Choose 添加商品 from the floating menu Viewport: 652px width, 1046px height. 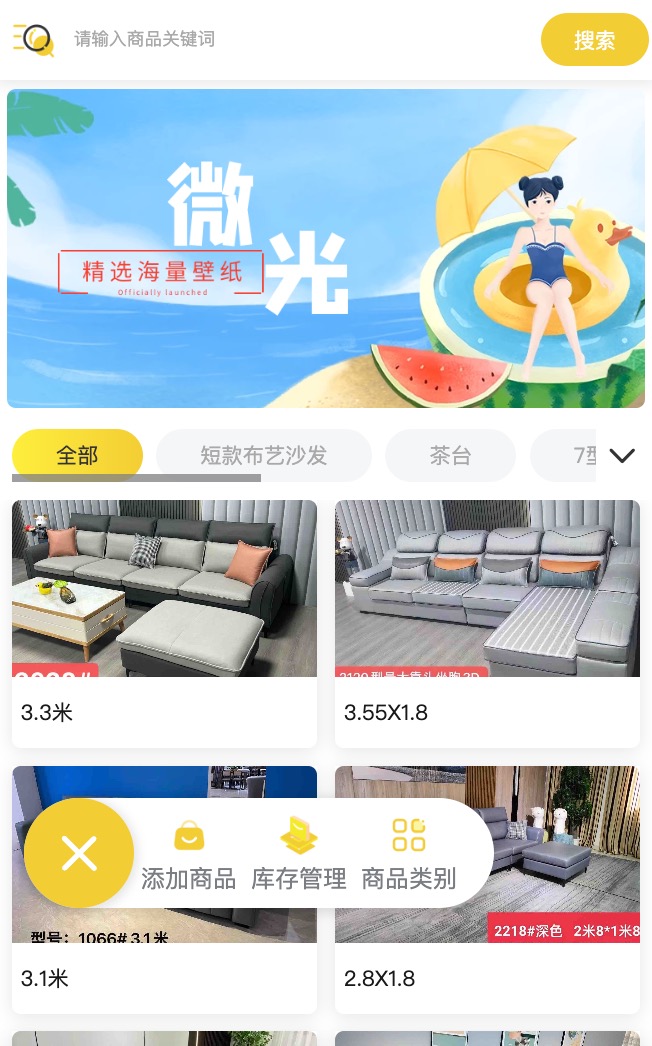click(x=189, y=854)
